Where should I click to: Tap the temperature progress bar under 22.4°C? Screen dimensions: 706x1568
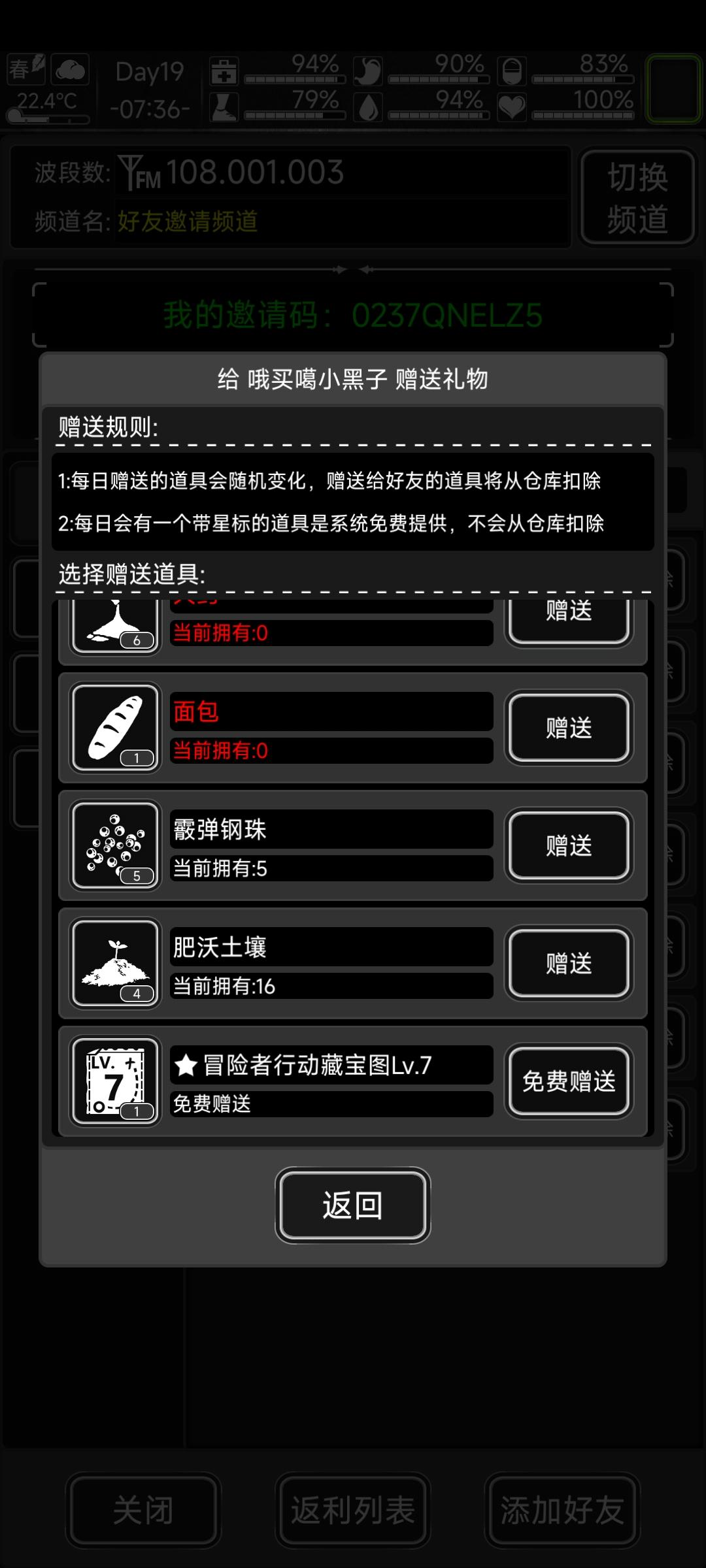(x=46, y=118)
